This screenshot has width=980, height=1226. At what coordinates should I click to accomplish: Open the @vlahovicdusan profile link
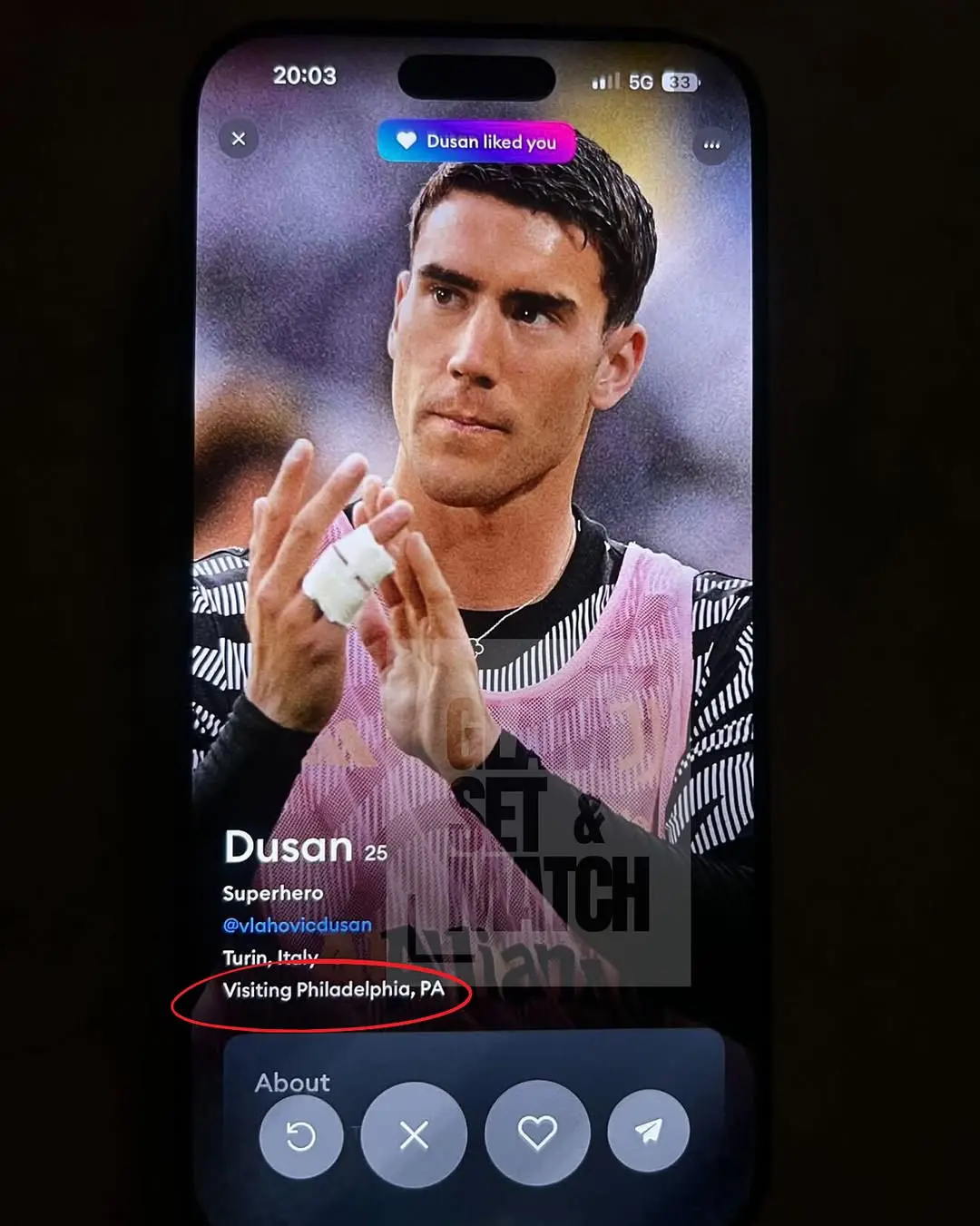(297, 925)
